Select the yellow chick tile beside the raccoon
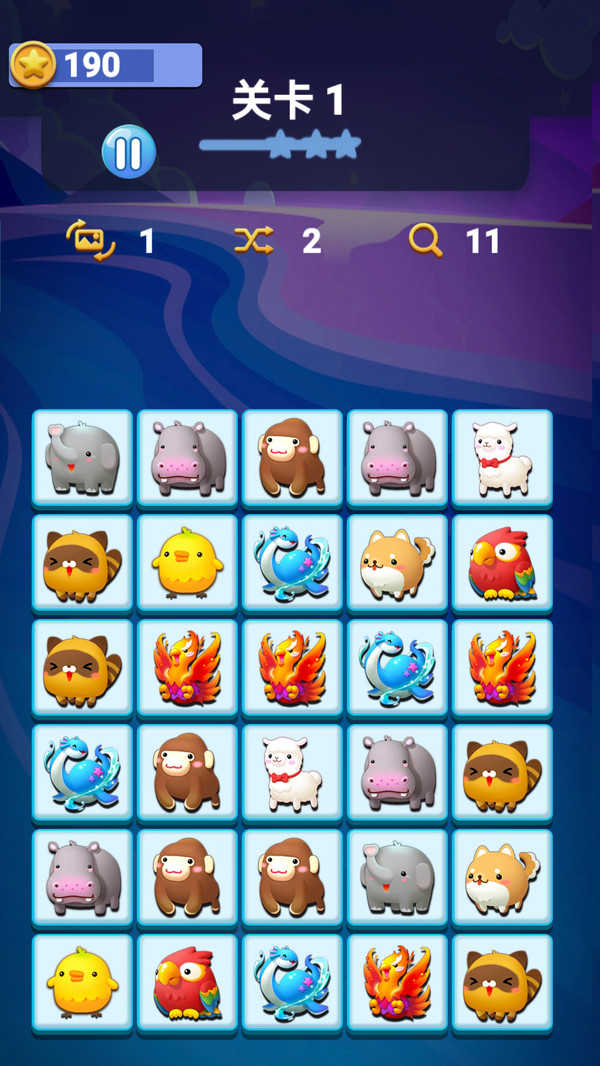 187,564
